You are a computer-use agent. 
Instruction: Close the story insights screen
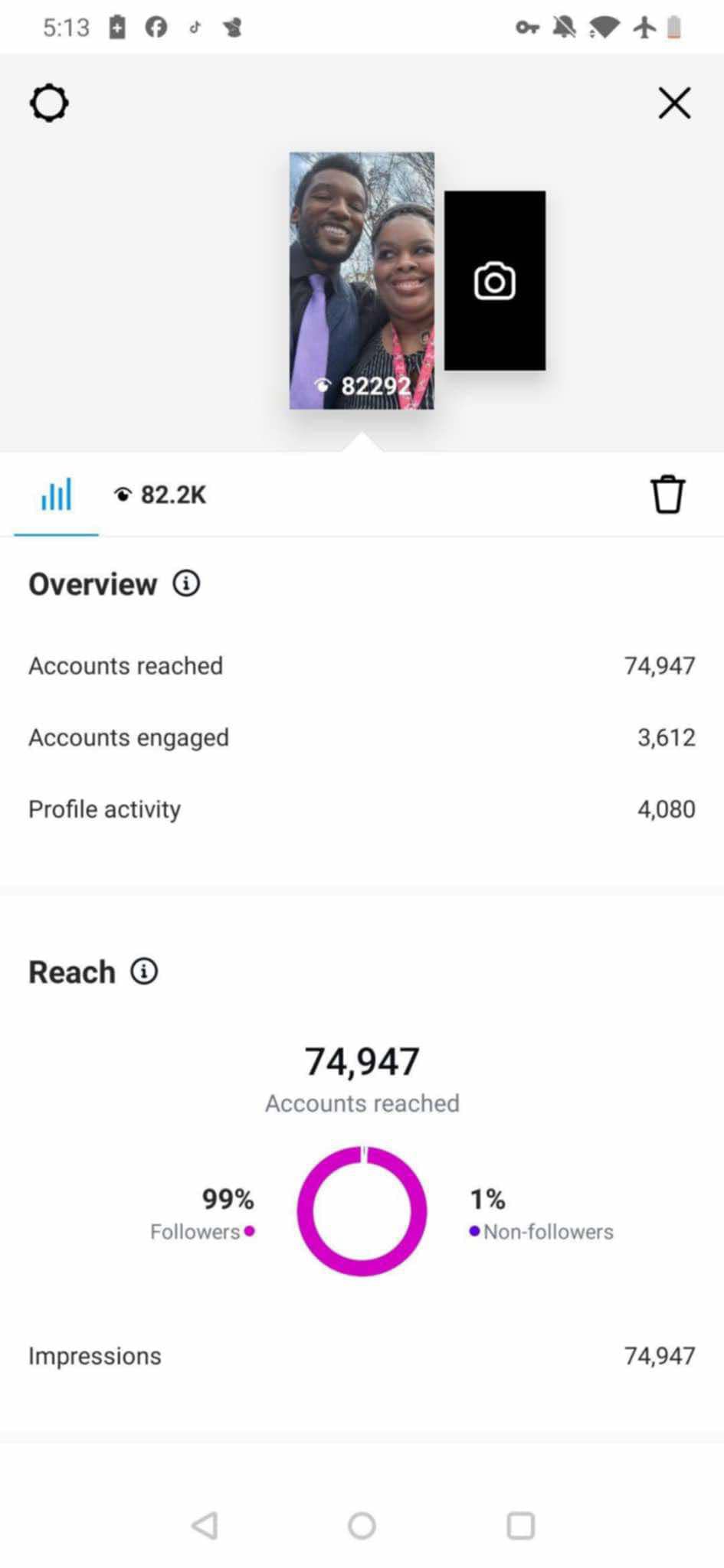[x=674, y=103]
